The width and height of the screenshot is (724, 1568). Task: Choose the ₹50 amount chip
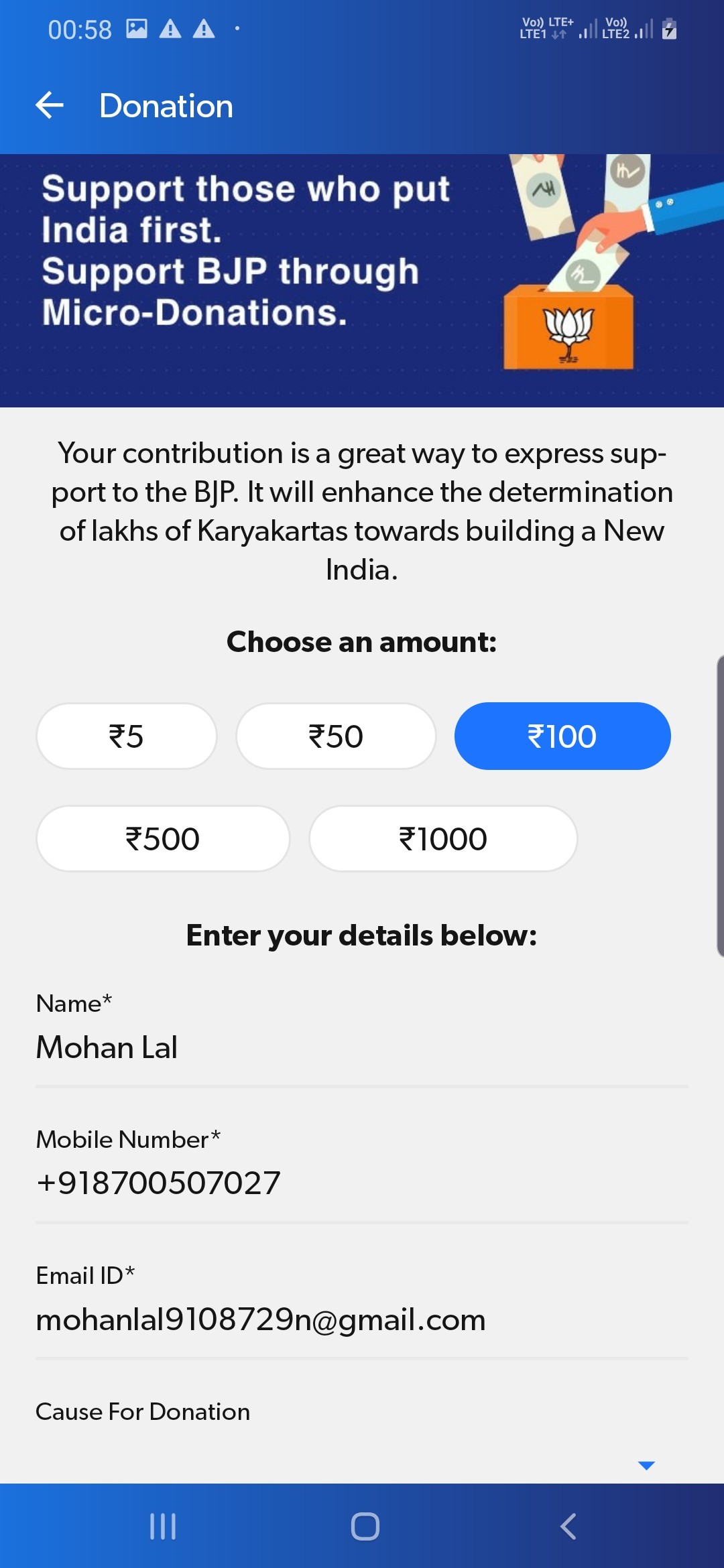(336, 736)
